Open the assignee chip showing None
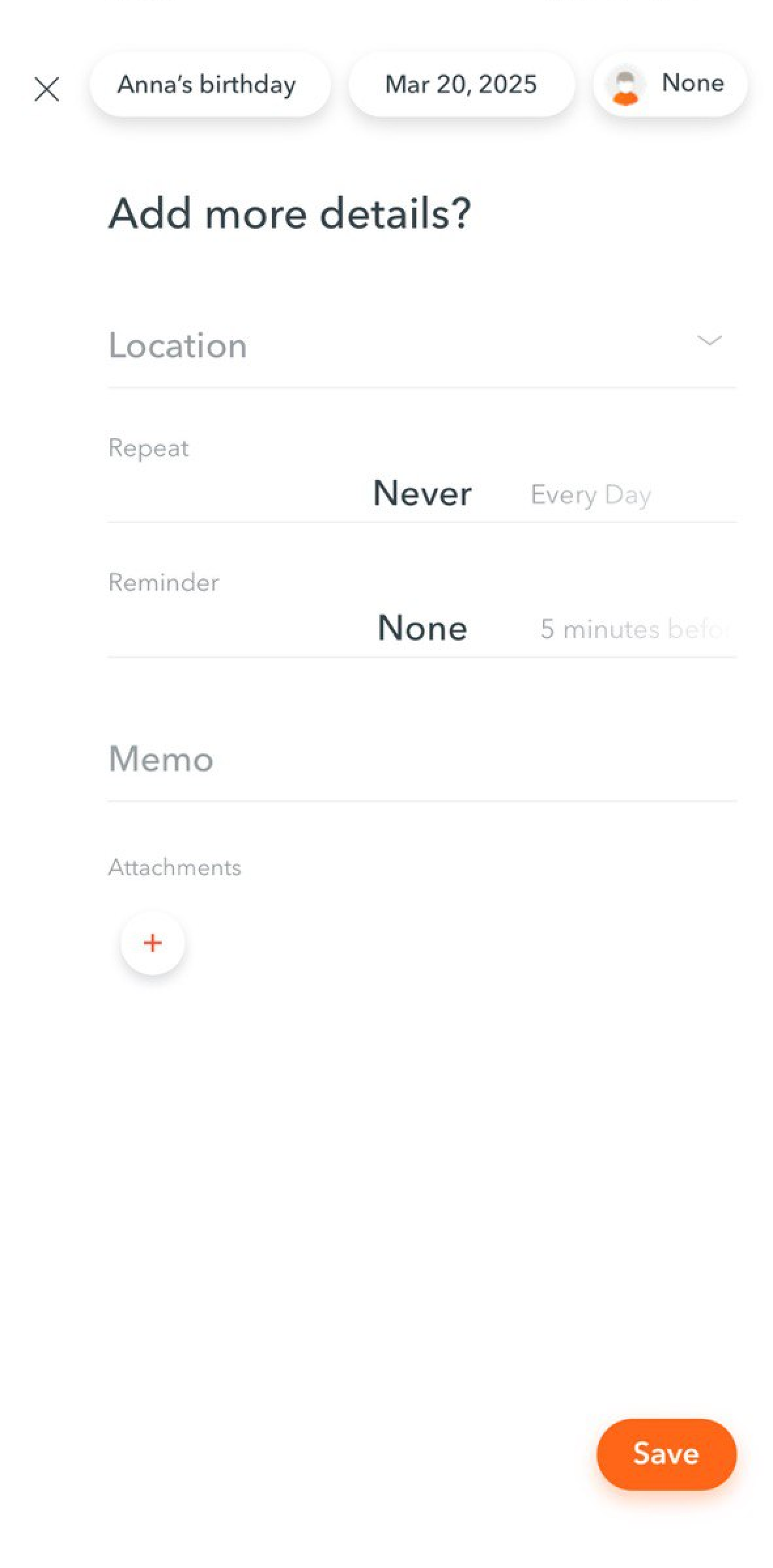Viewport: 773px width, 1568px height. pos(670,85)
